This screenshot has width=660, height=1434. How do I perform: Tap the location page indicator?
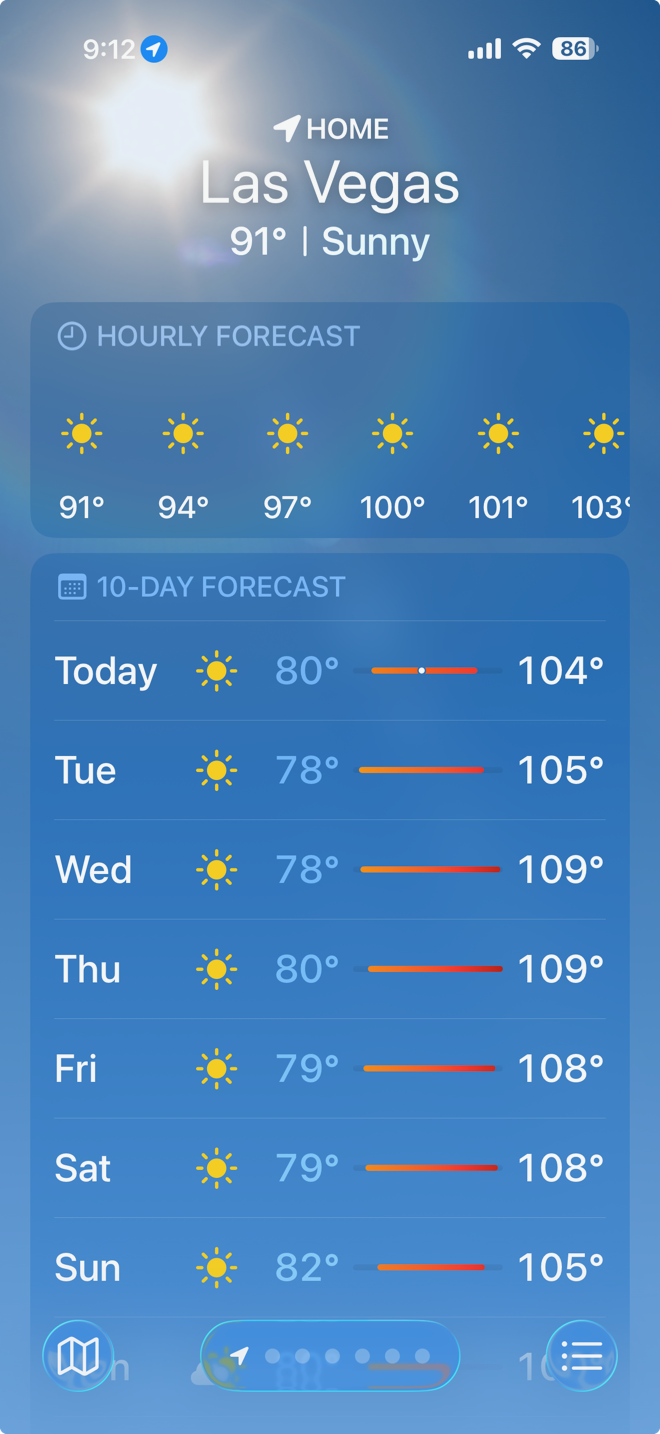330,1356
